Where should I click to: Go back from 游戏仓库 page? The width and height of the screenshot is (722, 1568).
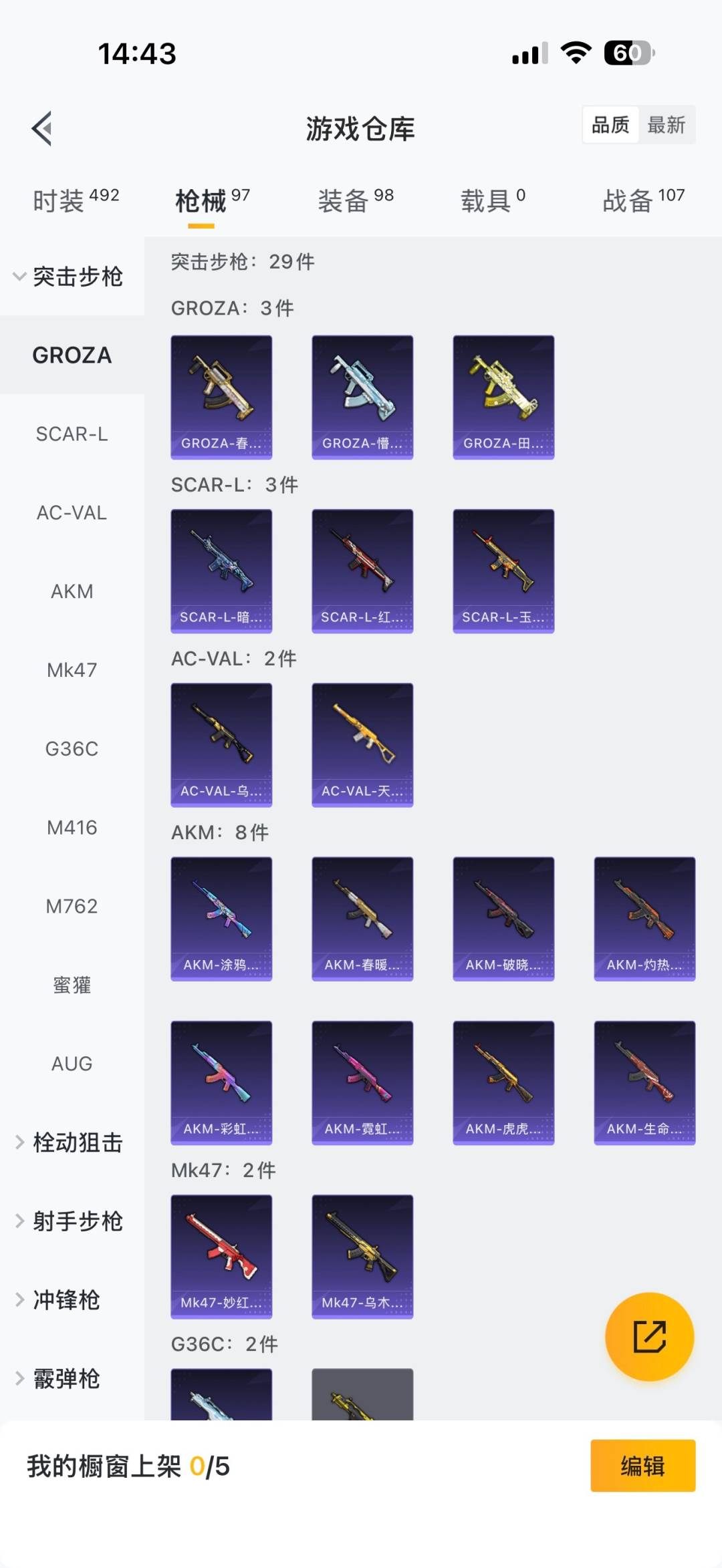point(42,128)
